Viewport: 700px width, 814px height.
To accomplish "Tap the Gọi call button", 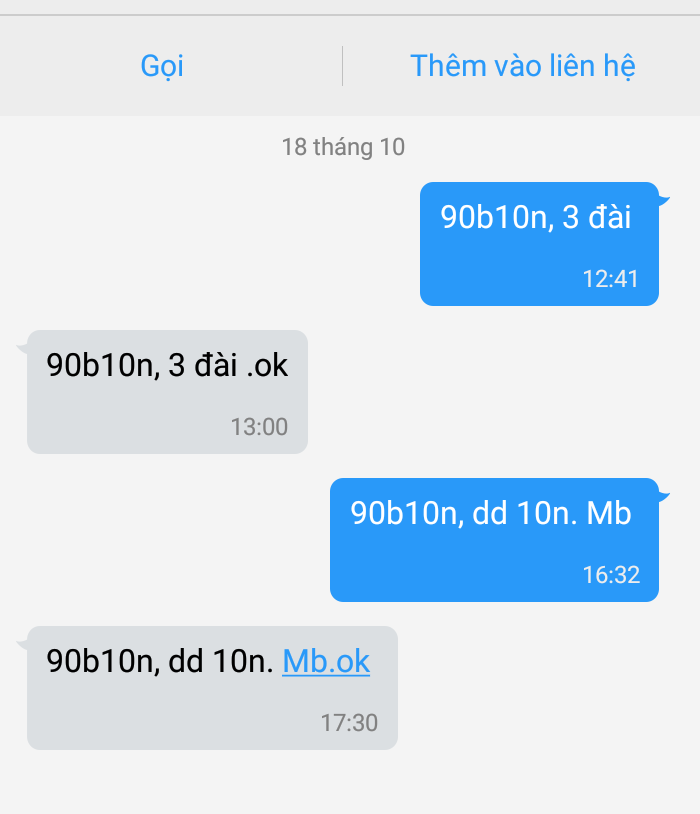I will (162, 66).
